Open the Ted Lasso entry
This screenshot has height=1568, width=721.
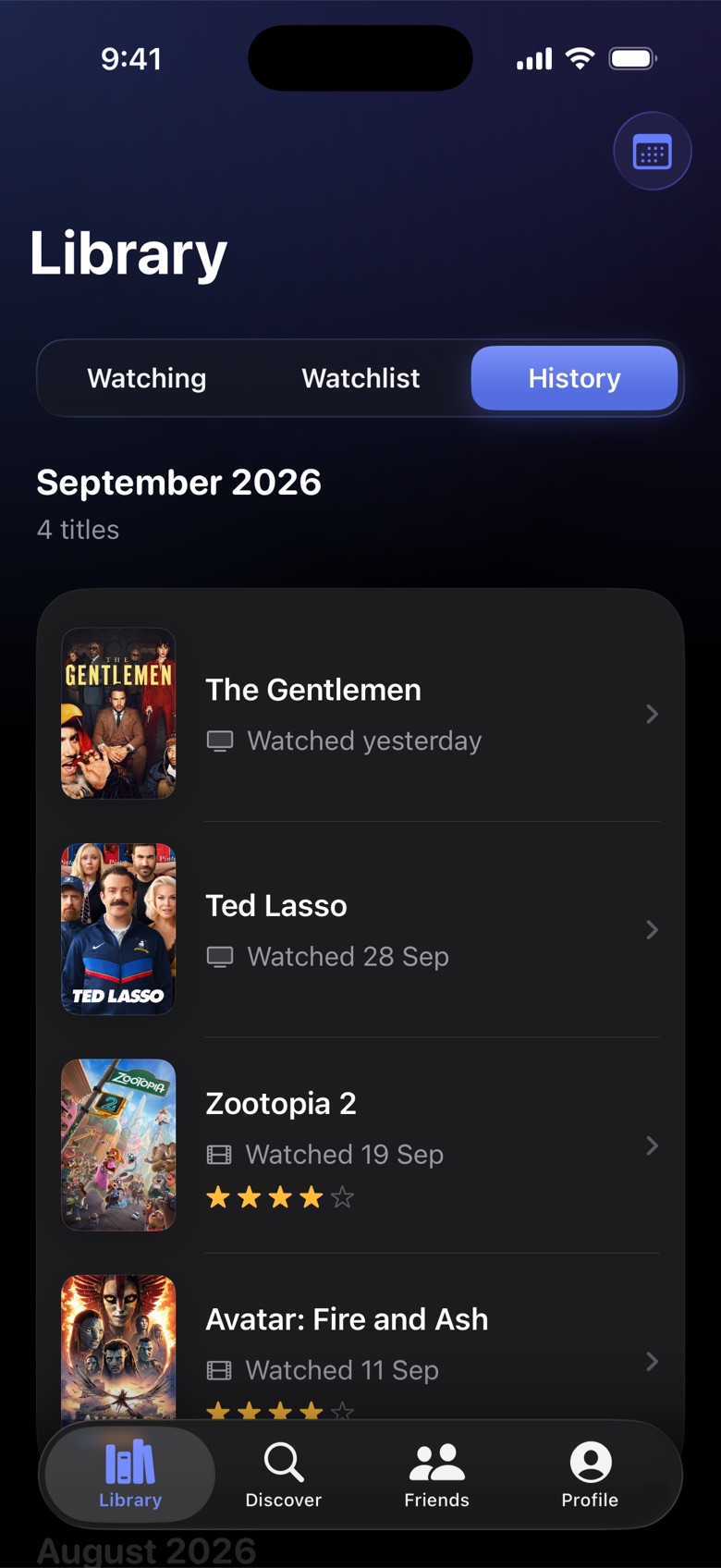pos(360,929)
